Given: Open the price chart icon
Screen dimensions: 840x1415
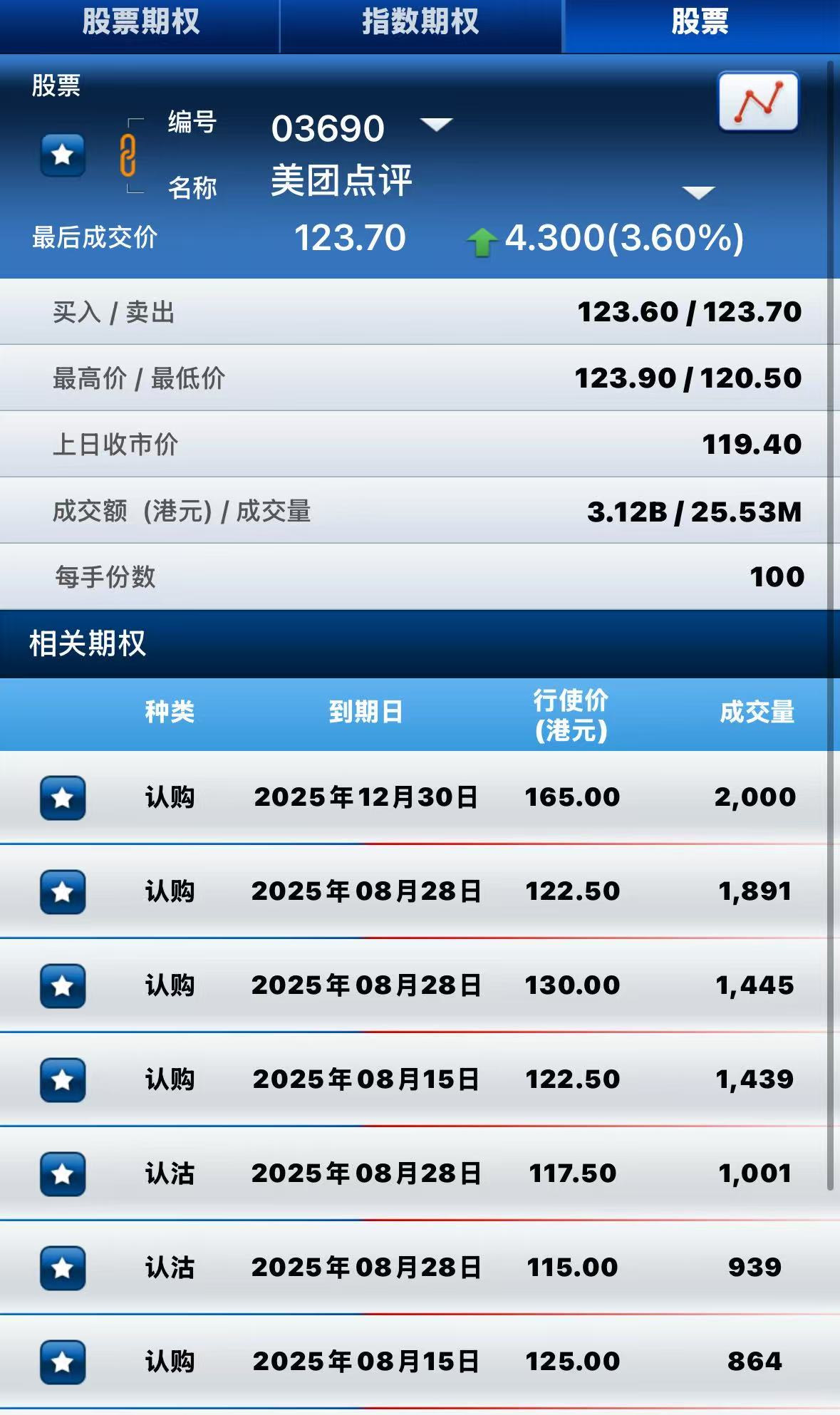Looking at the screenshot, I should [x=758, y=102].
